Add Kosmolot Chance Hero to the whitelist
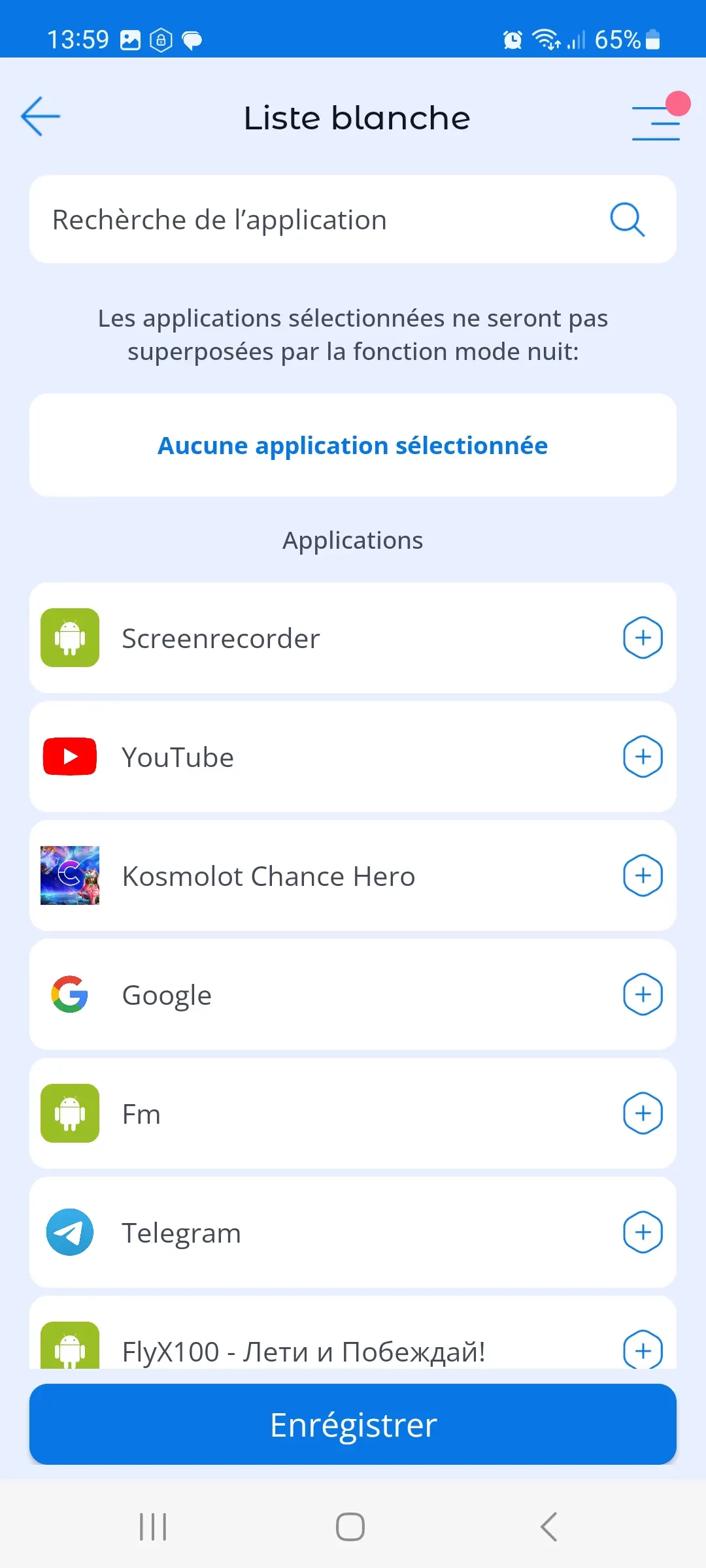706x1568 pixels. coord(643,875)
